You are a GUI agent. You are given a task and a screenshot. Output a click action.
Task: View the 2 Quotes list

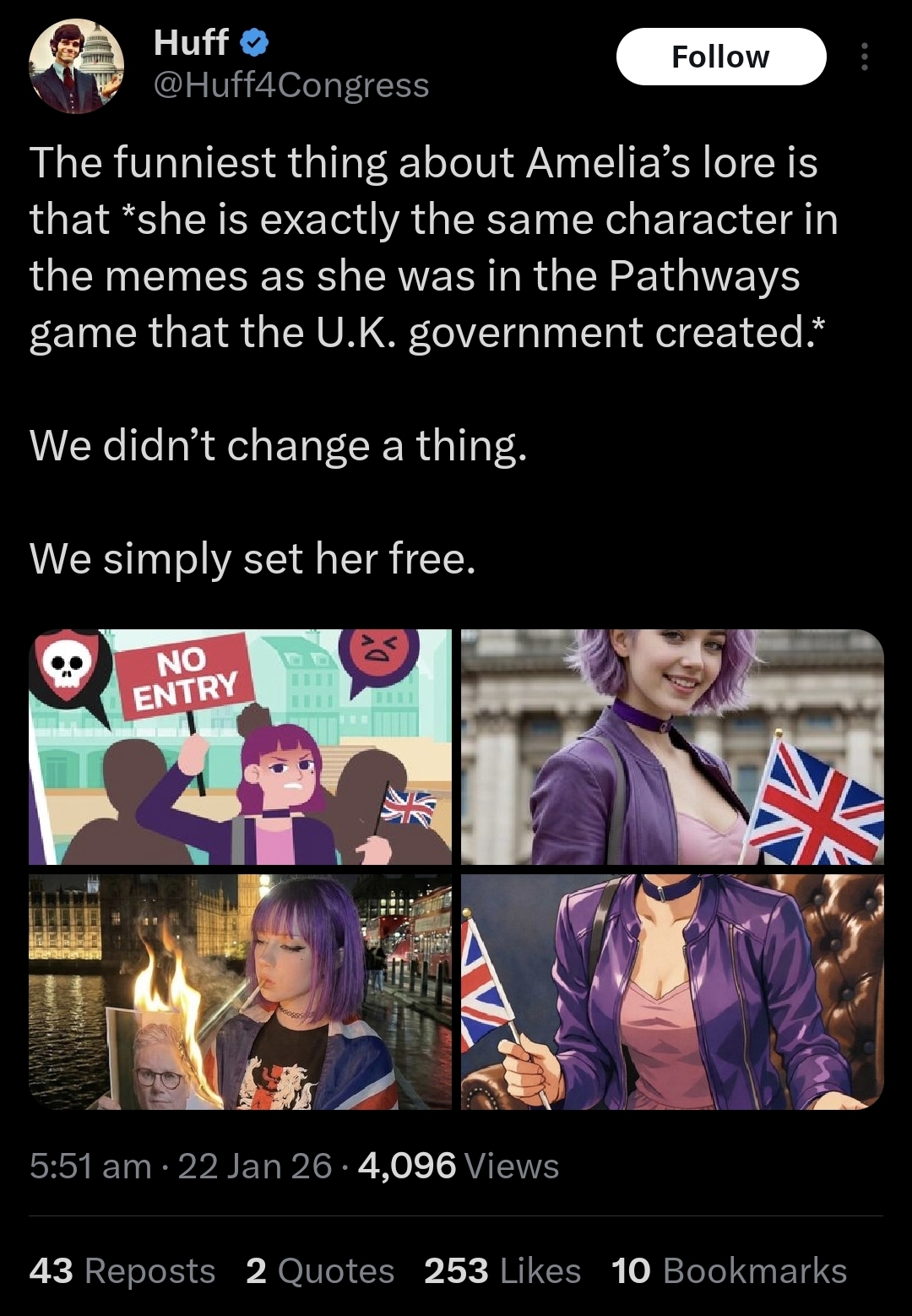tap(320, 1270)
